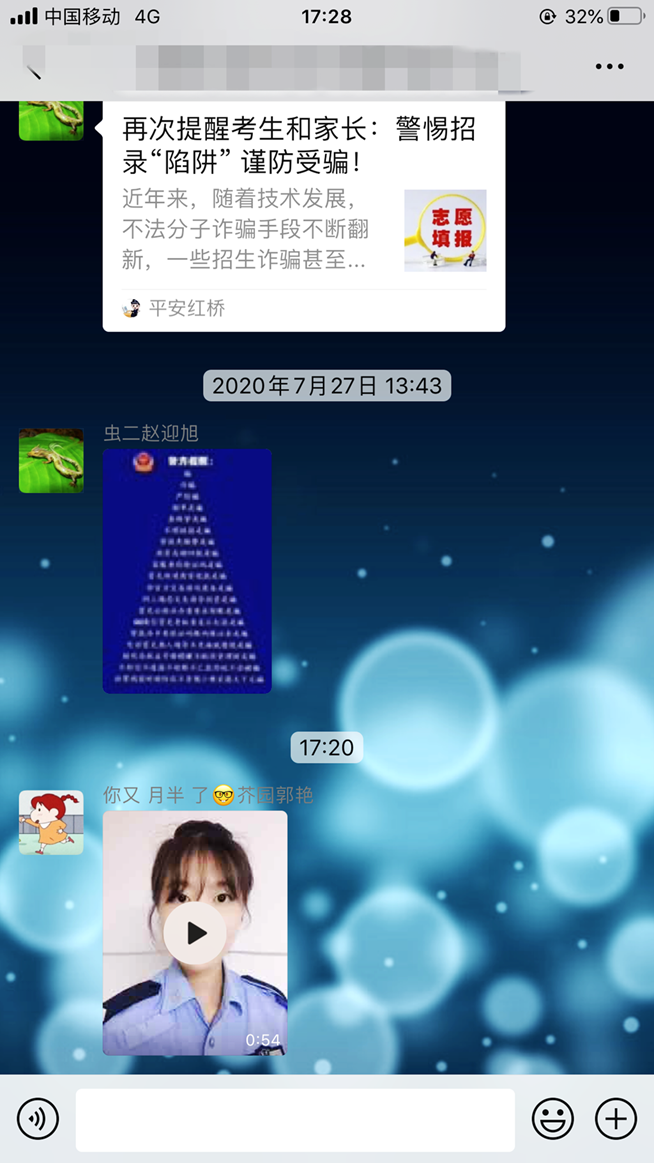The image size is (654, 1163).
Task: Open 芥园郭艳's cartoon girl avatar
Action: click(51, 822)
